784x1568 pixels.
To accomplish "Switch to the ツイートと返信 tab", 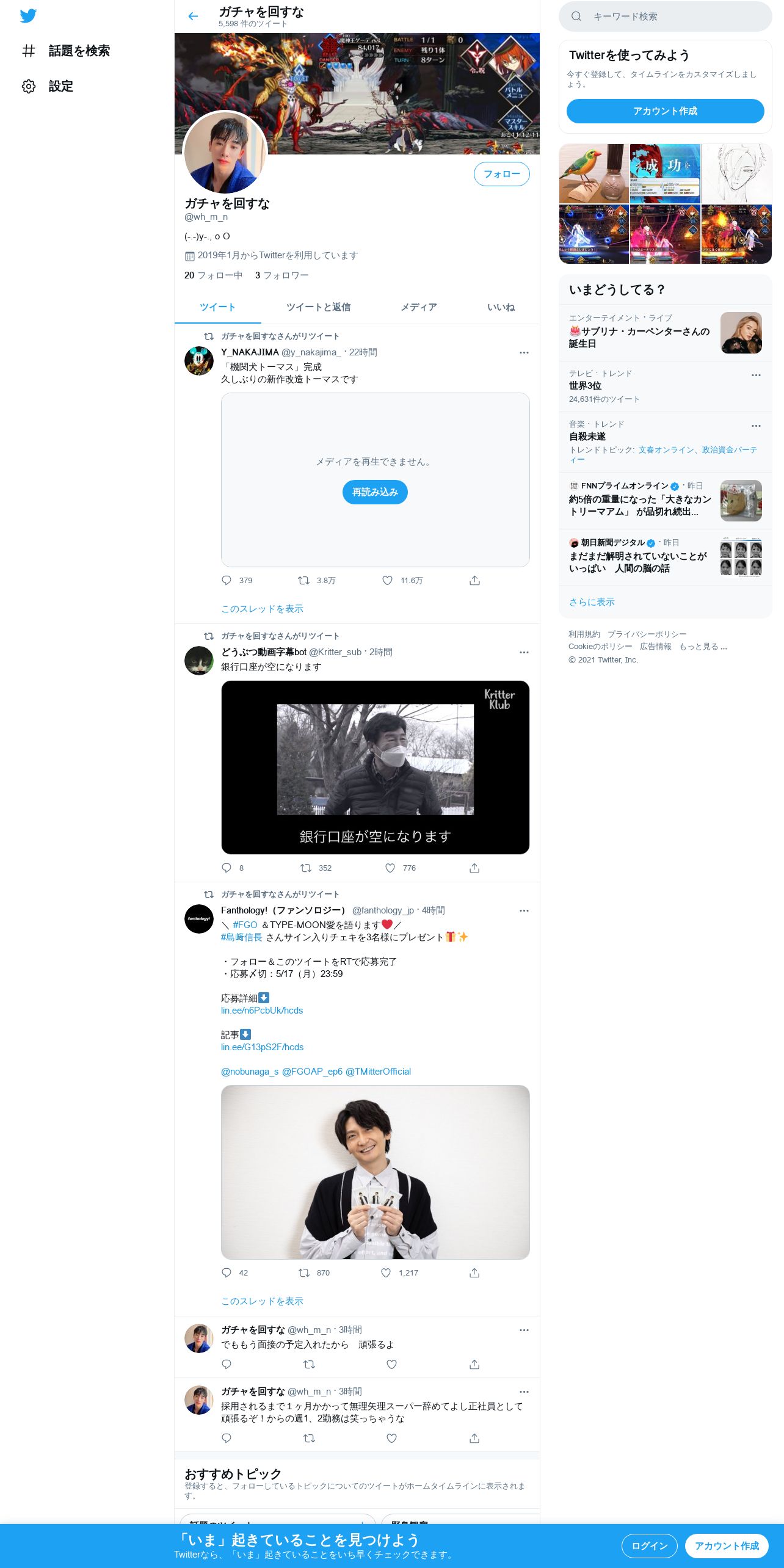I will click(318, 307).
